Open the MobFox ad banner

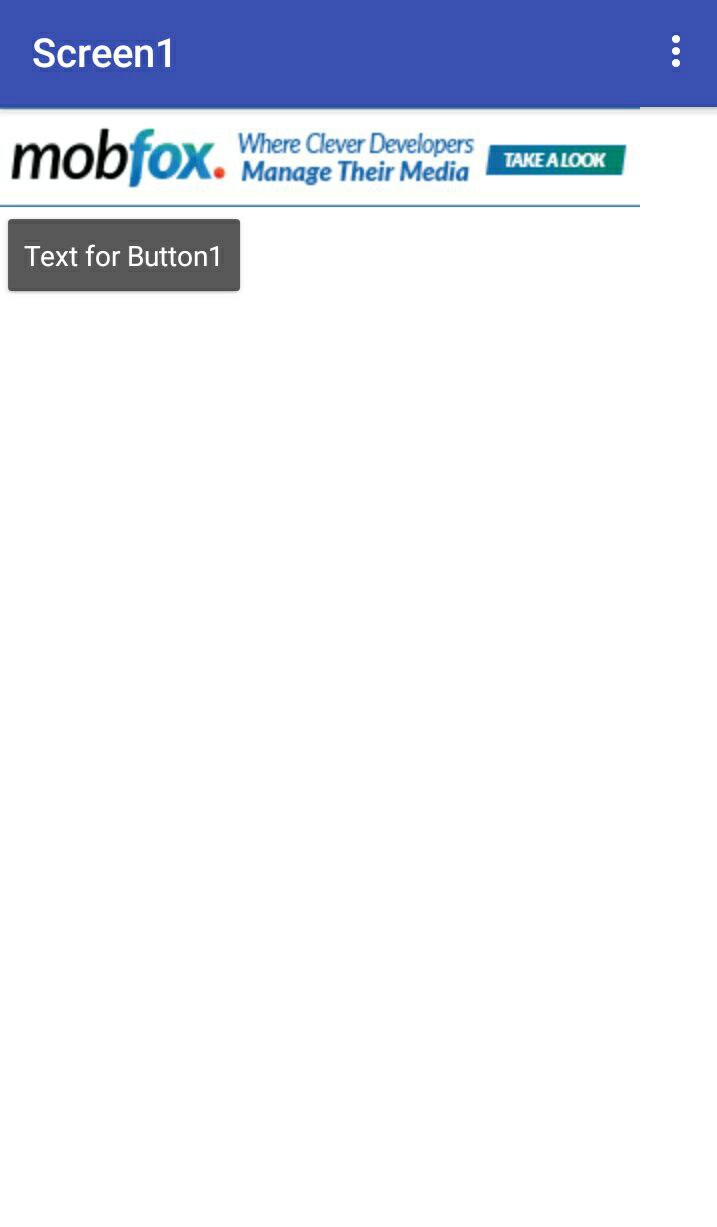[320, 157]
